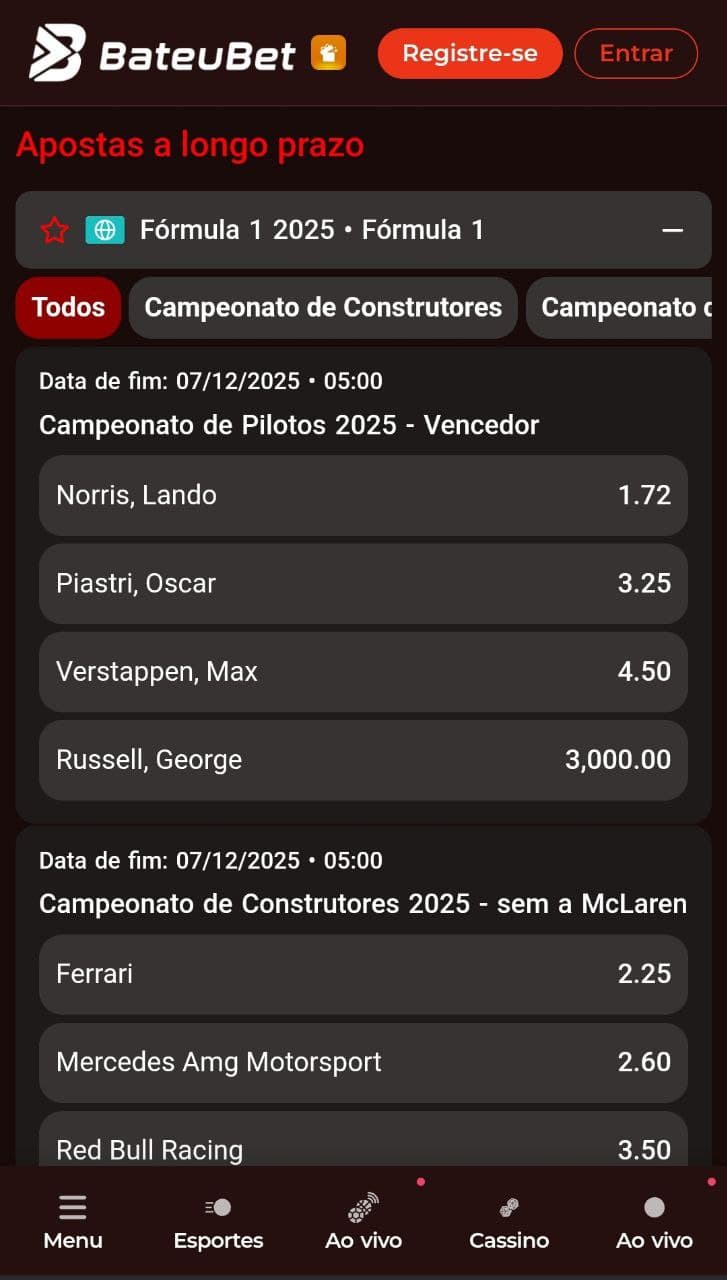The image size is (727, 1280).
Task: Open the Cassino dice icon
Action: (x=509, y=1207)
